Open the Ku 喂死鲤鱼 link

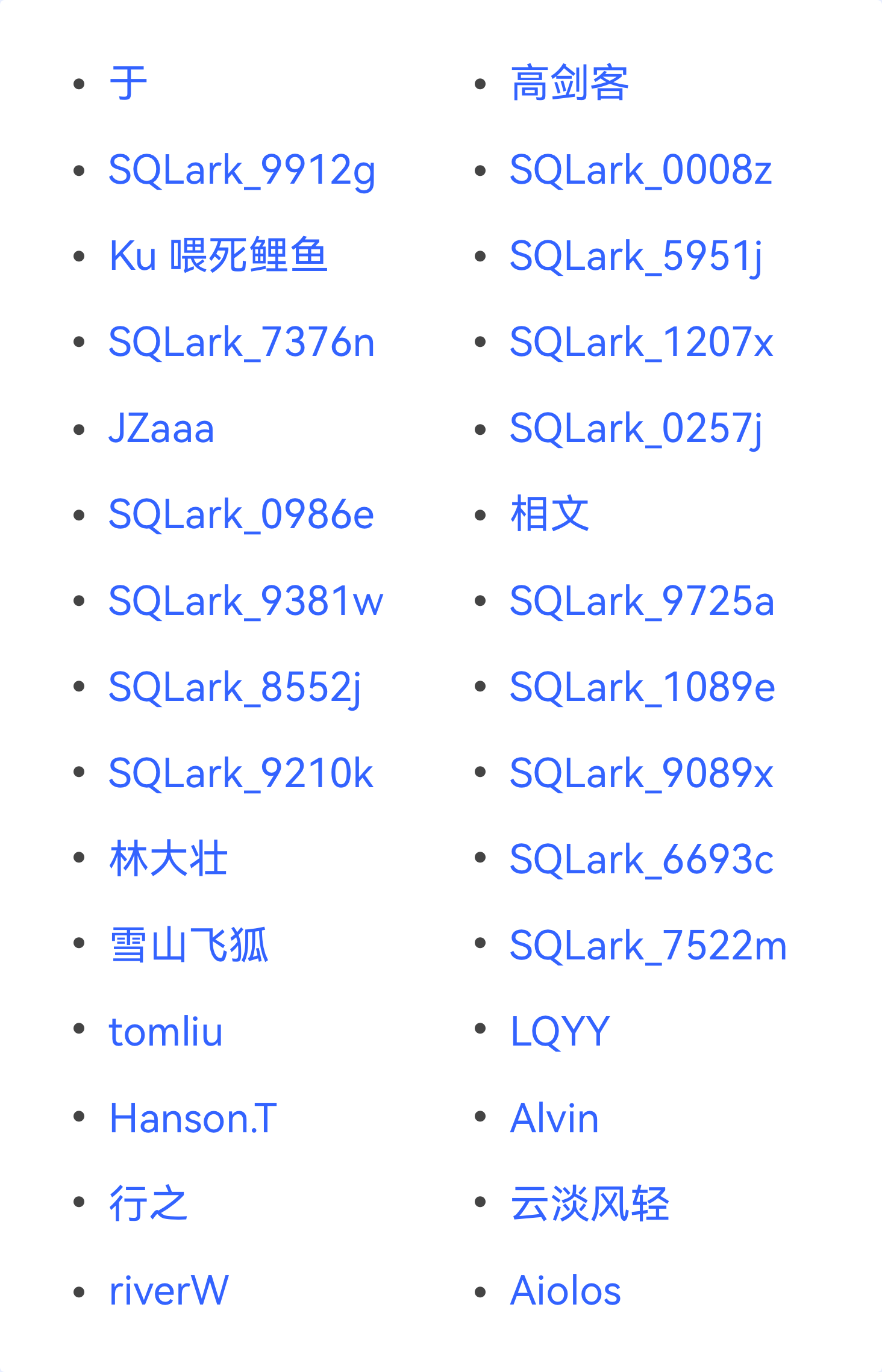point(218,256)
